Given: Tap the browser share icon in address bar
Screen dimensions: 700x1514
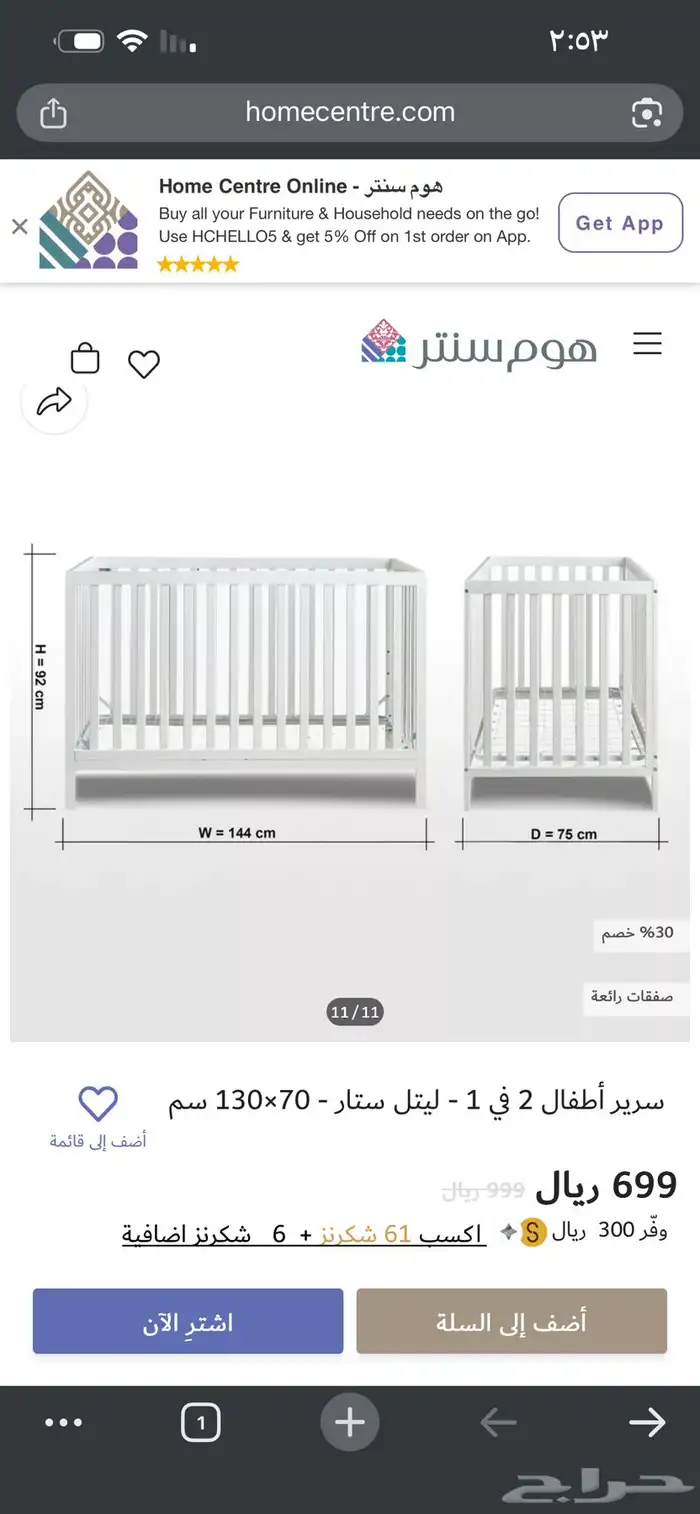Looking at the screenshot, I should 53,113.
